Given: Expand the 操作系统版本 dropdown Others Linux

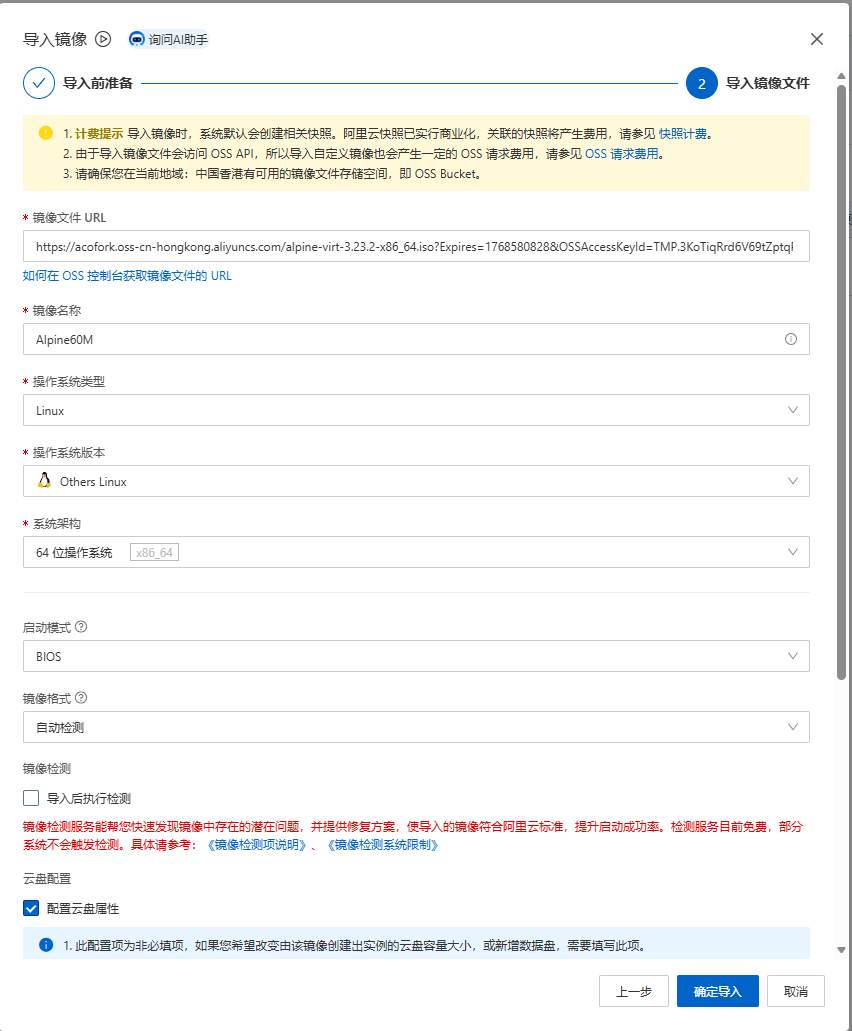Looking at the screenshot, I should click(x=416, y=481).
